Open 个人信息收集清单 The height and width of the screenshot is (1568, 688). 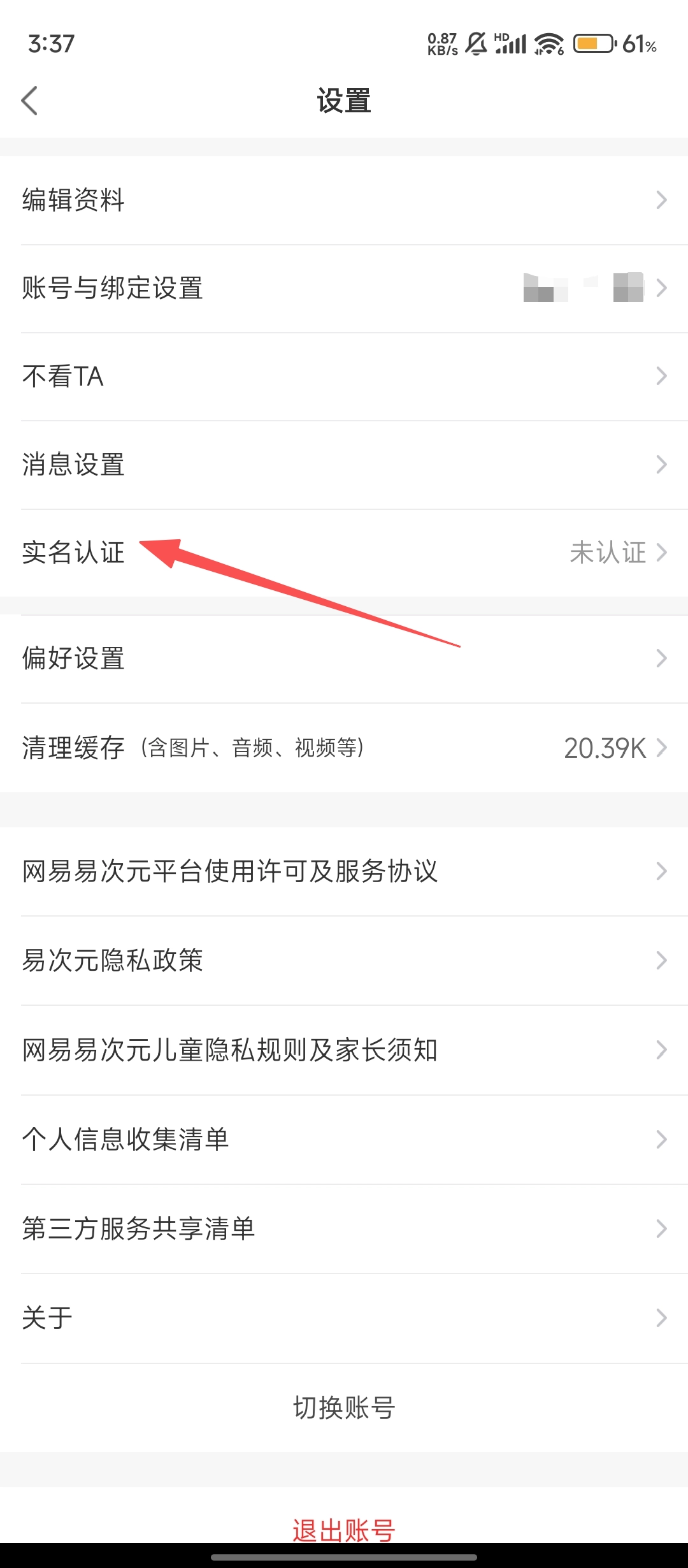[x=344, y=1139]
